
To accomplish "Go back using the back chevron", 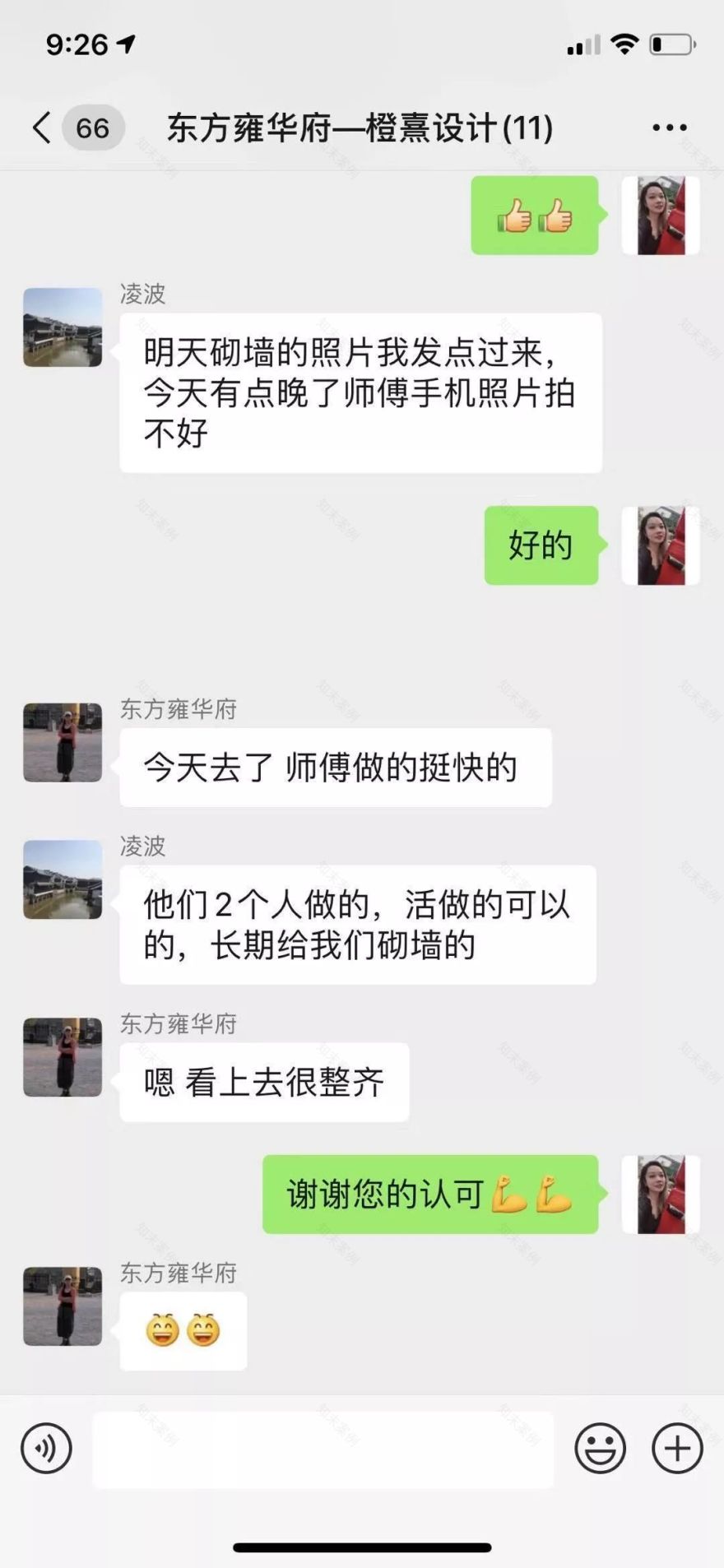I will tap(39, 128).
